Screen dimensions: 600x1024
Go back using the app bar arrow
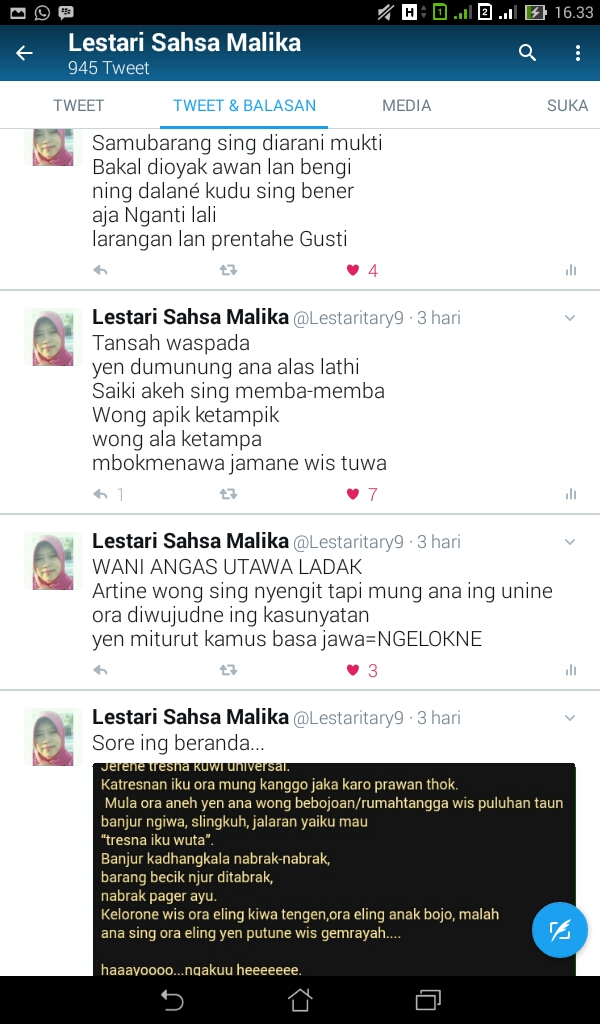24,53
